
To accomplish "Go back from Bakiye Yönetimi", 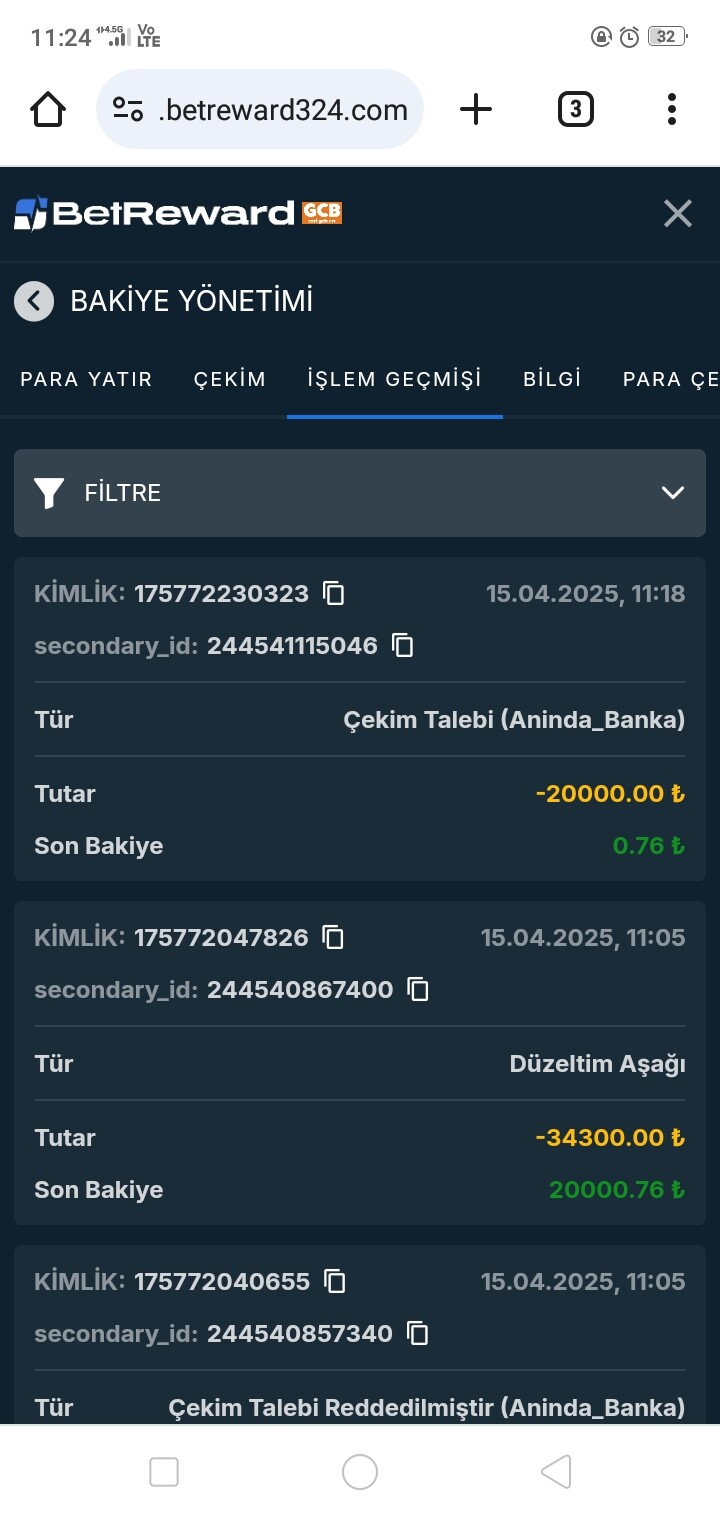I will coord(34,301).
